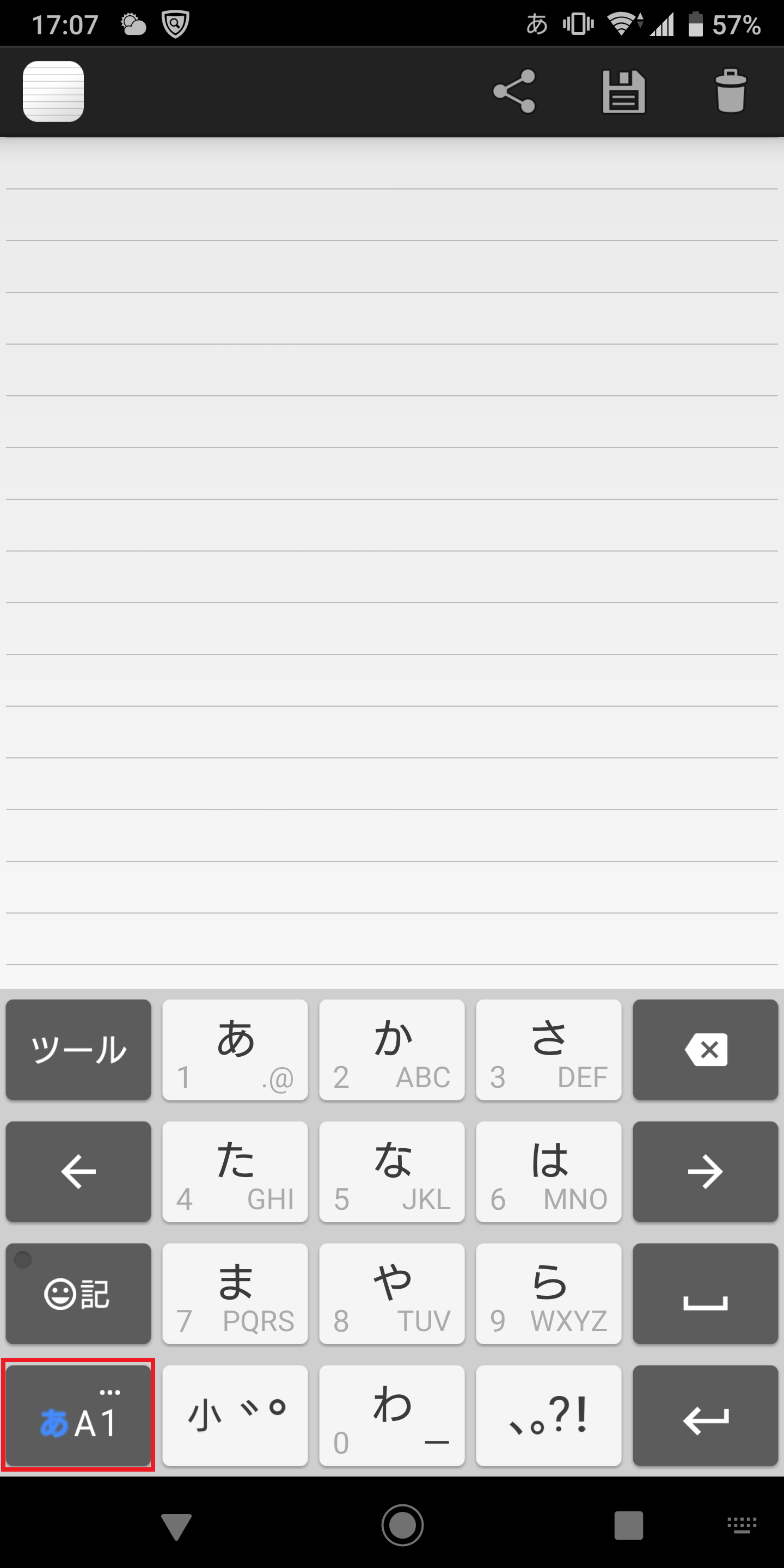Share the current note
Screen dimensions: 784x1568
[x=514, y=91]
